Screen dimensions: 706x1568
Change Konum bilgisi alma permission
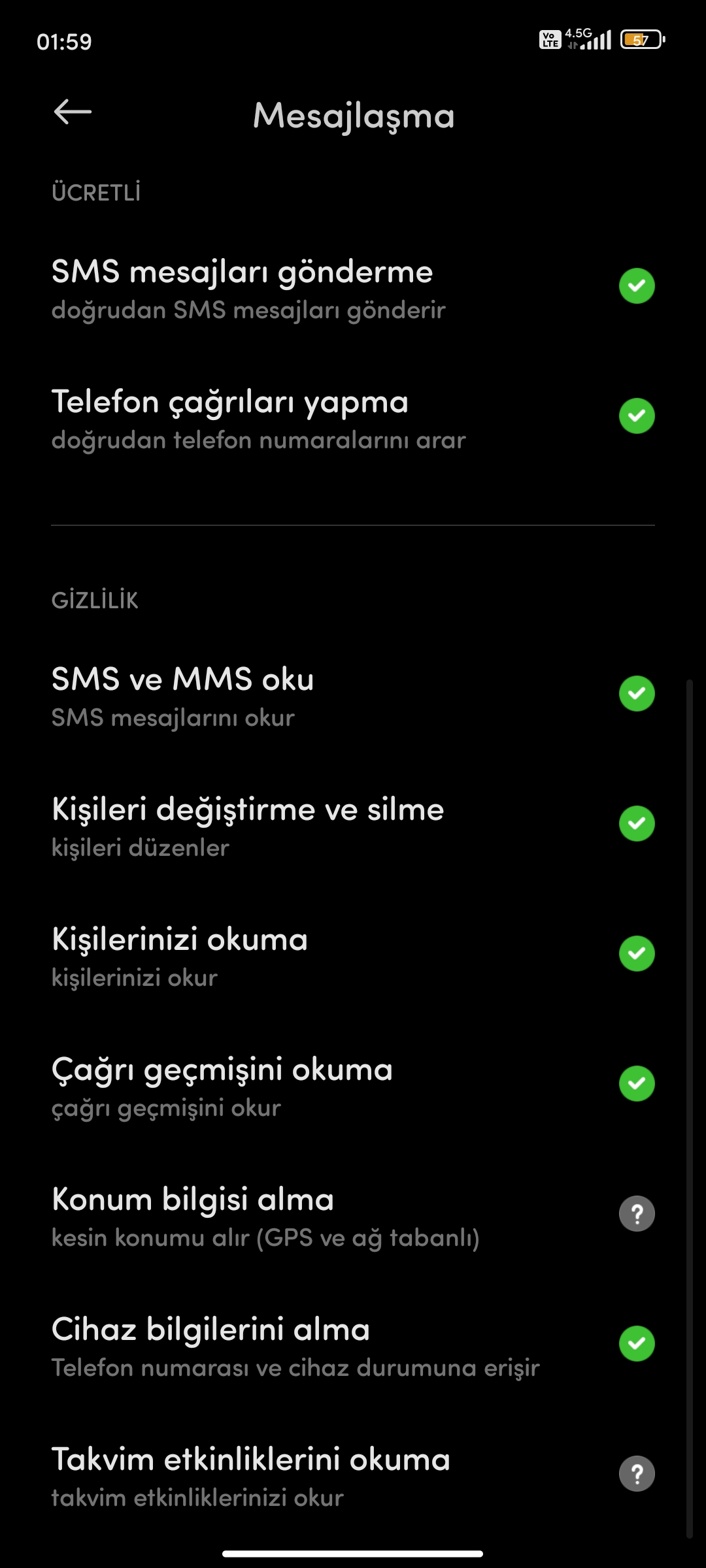pyautogui.click(x=353, y=1215)
